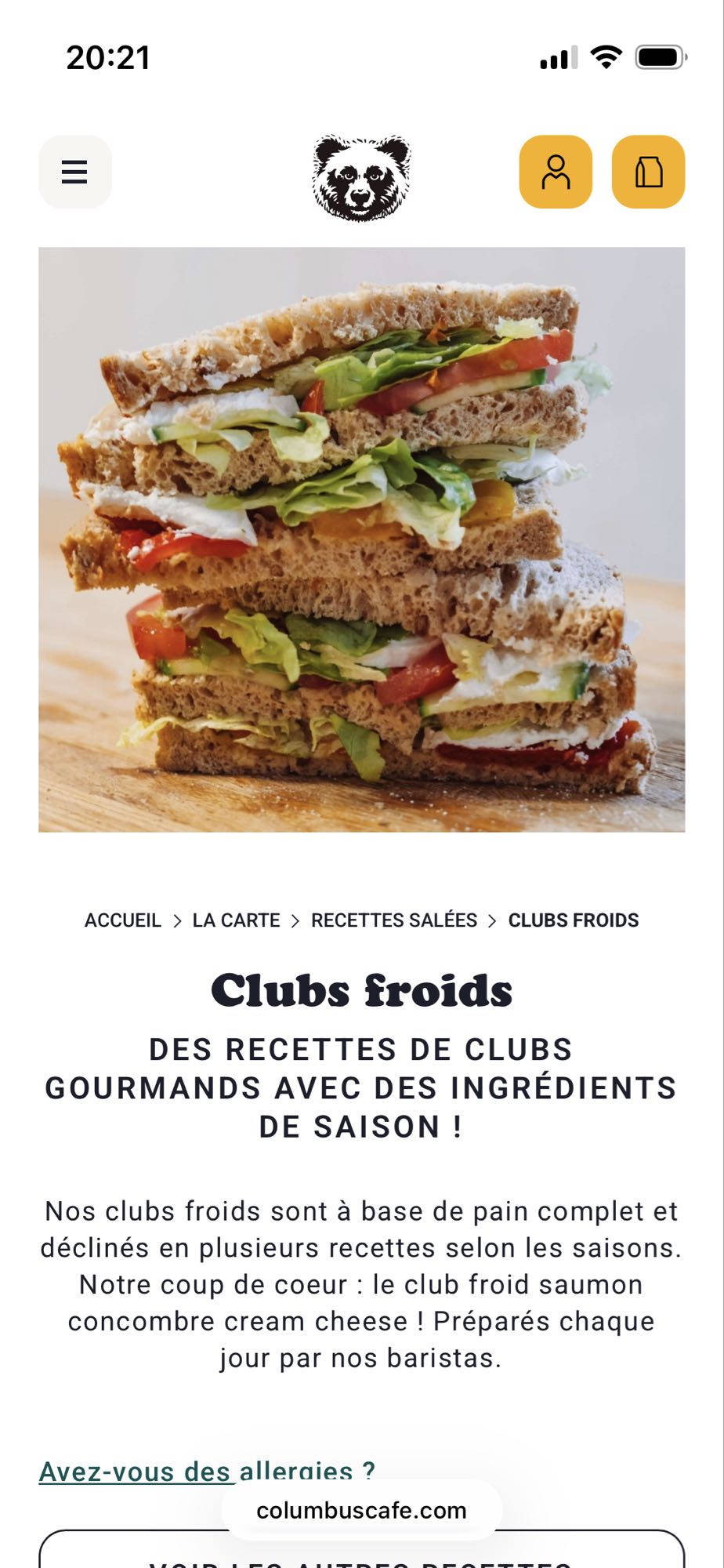This screenshot has height=1568, width=724.
Task: Expand the chevron after RECETTES SALÉES
Action: click(x=493, y=920)
